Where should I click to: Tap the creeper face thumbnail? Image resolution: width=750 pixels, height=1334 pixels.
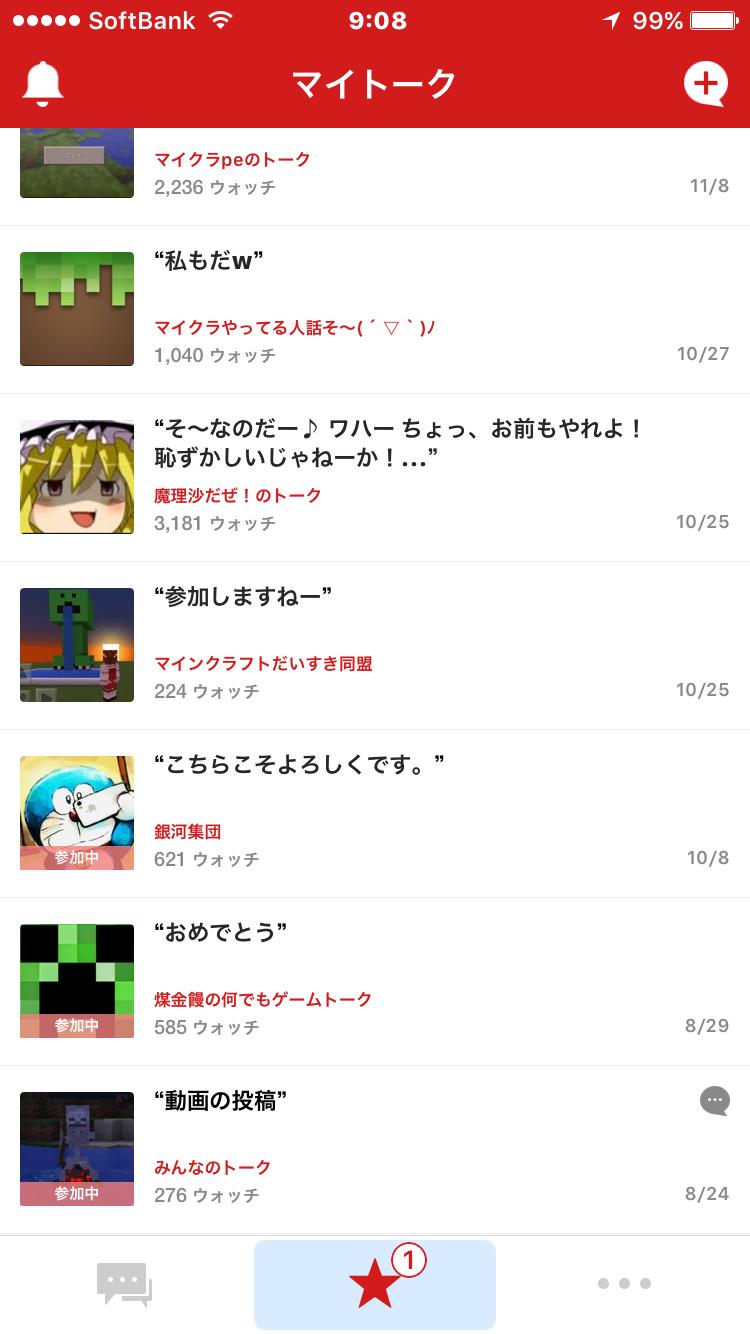coord(76,980)
